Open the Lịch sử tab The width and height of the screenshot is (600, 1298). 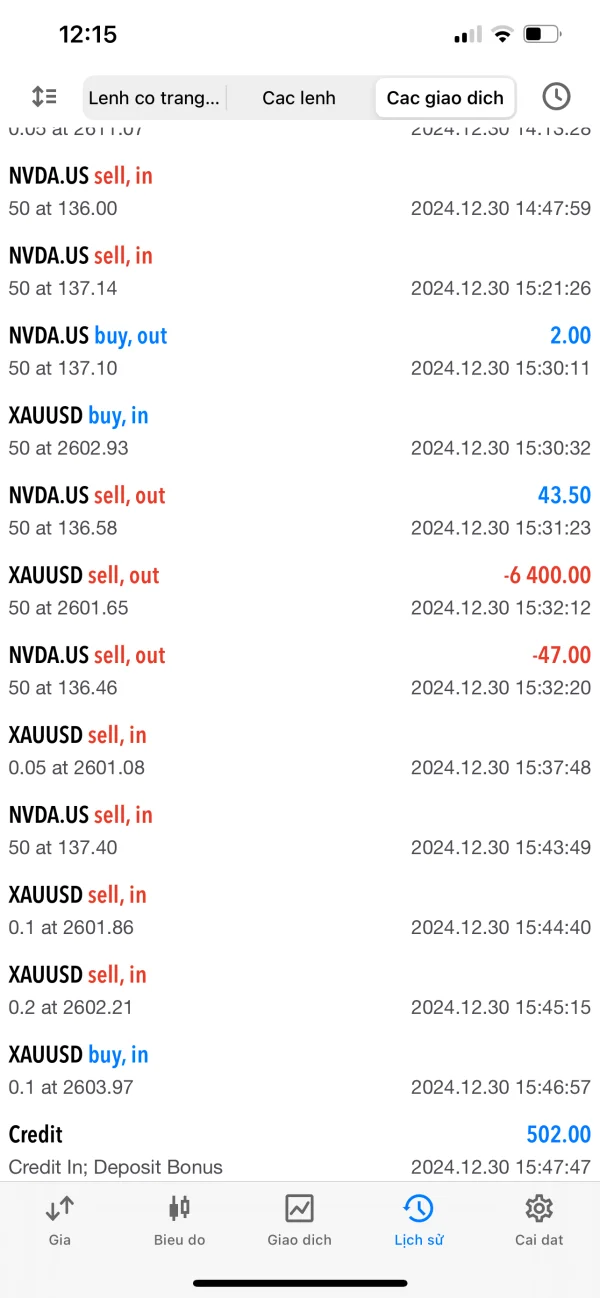point(418,1220)
